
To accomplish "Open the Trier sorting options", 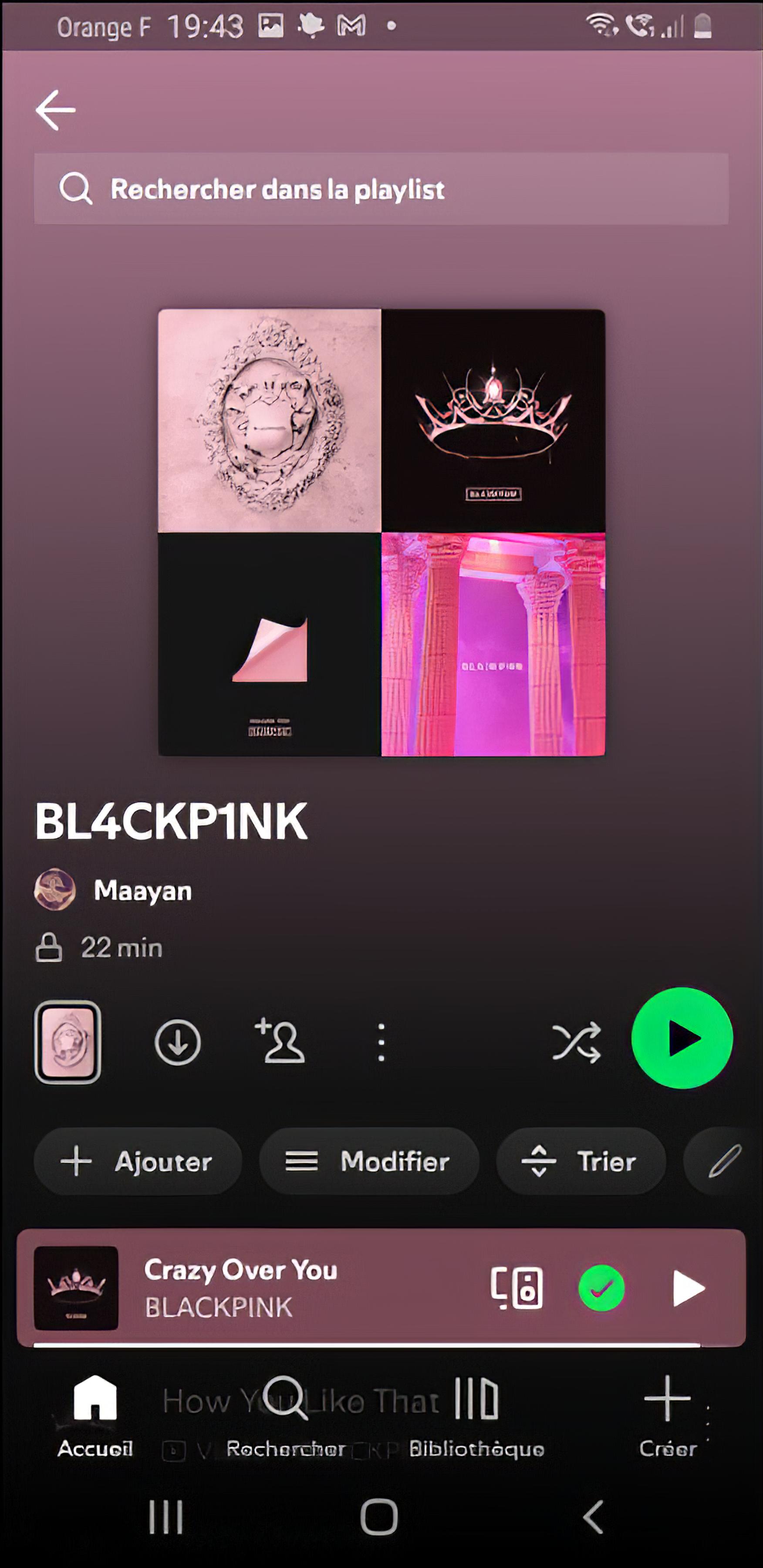I will tap(581, 1161).
